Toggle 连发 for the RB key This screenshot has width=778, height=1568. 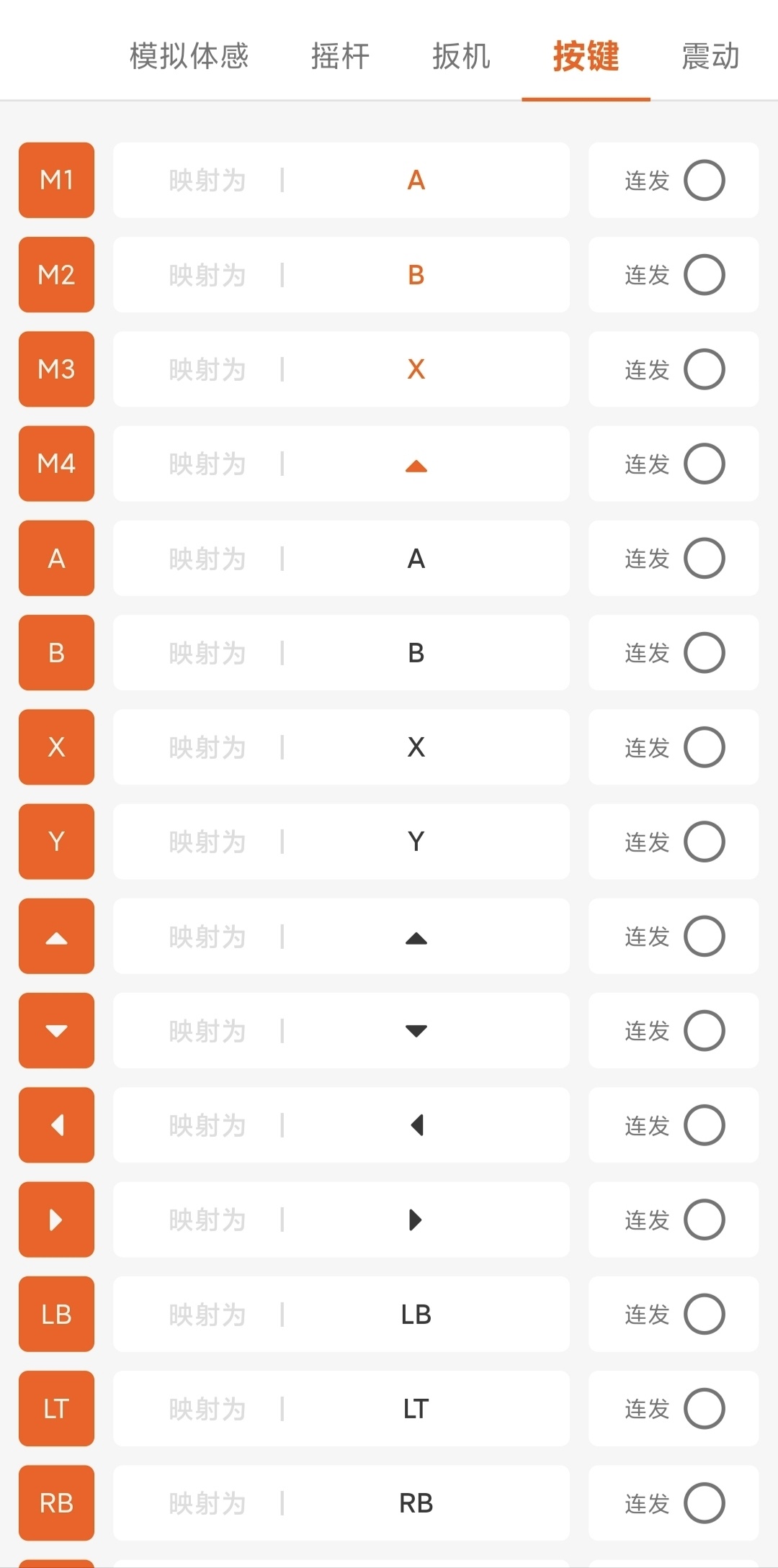coord(704,1502)
